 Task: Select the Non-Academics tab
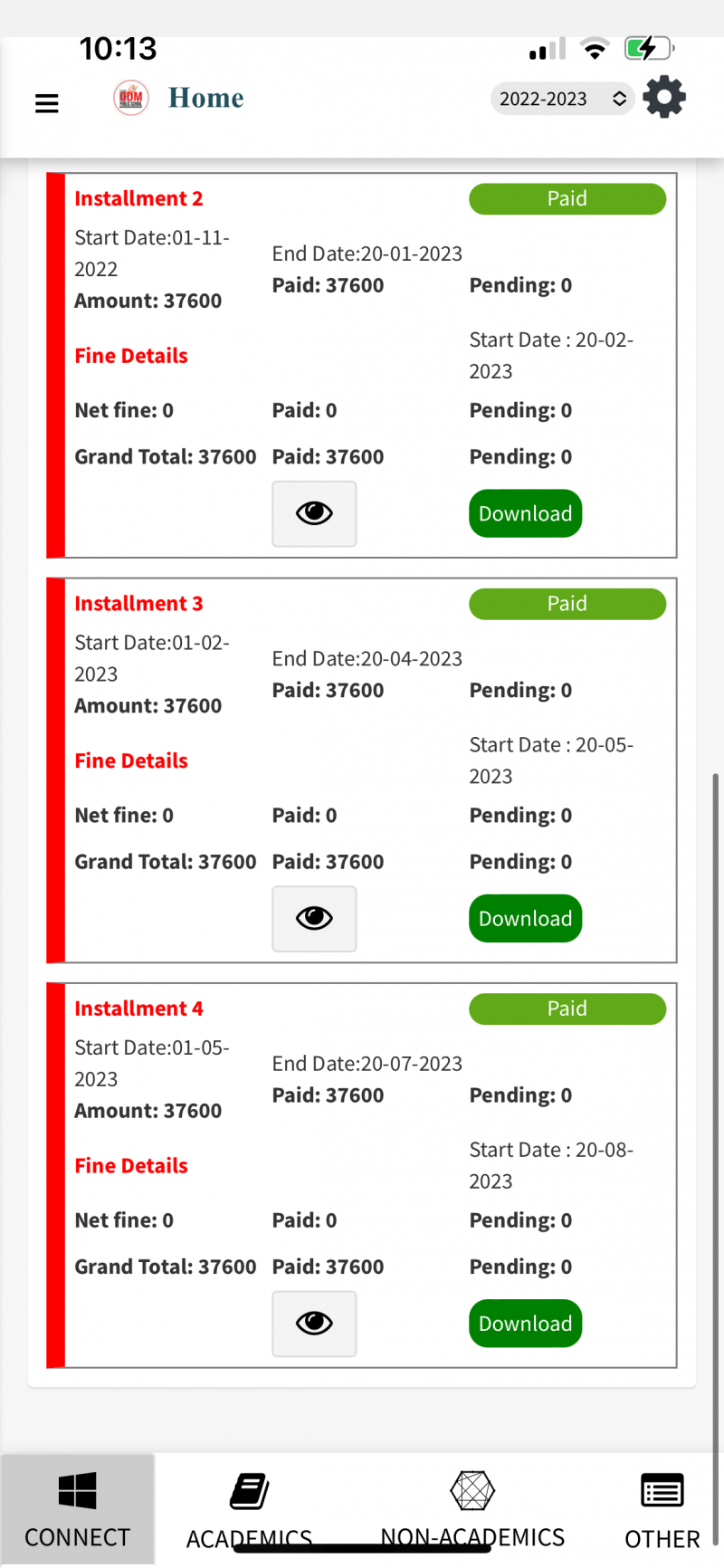coord(472,1509)
